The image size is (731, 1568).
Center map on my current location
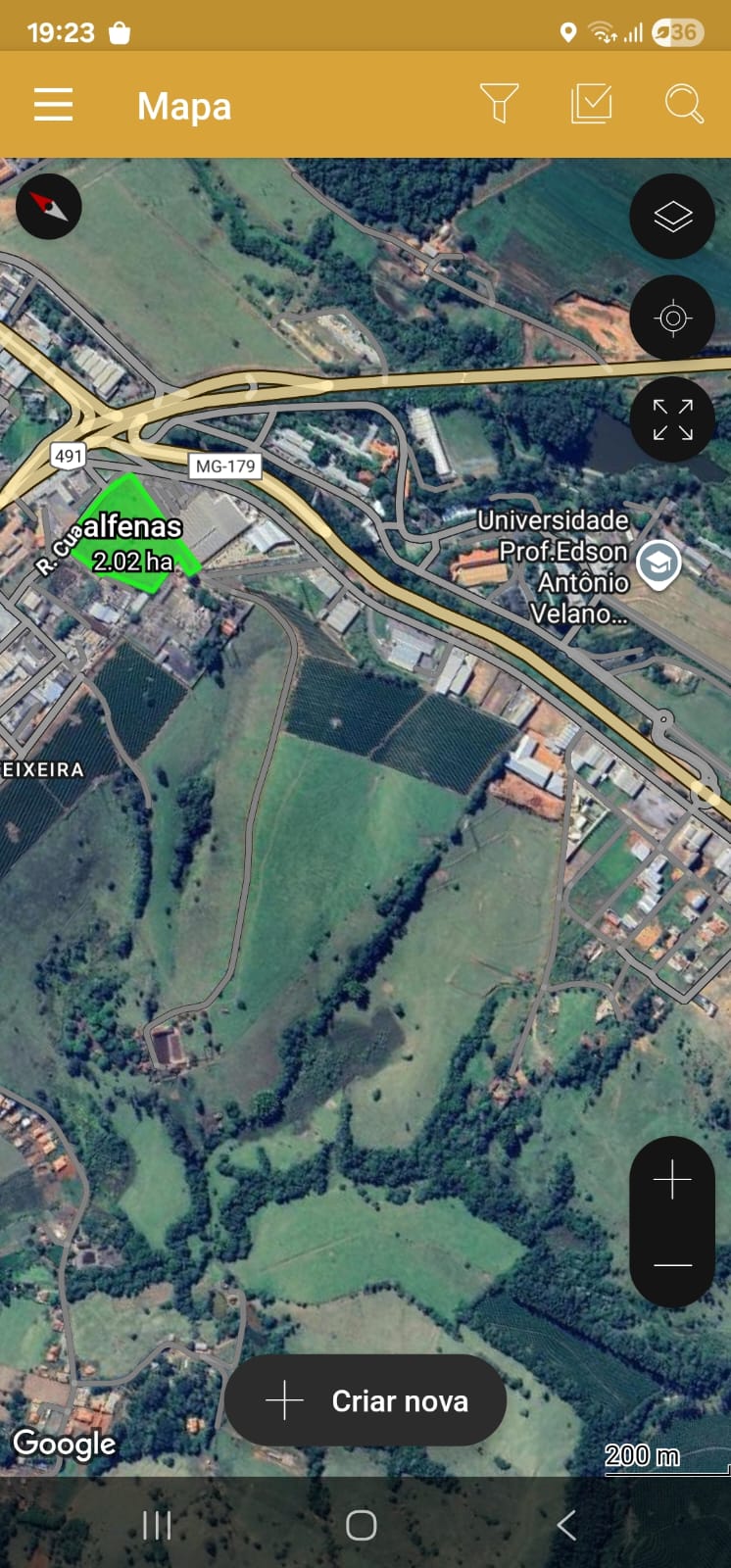click(x=672, y=318)
